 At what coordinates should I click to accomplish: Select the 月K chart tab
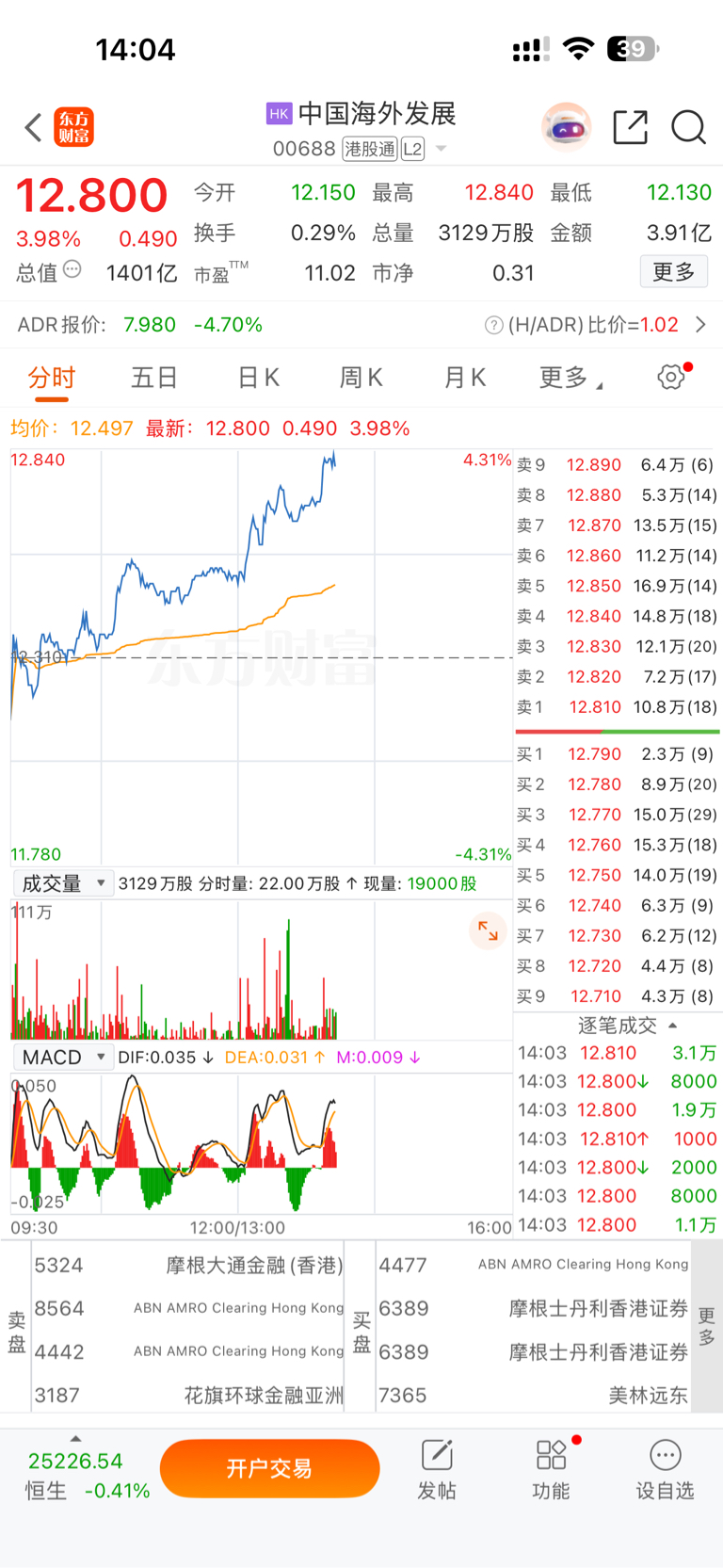pos(465,378)
